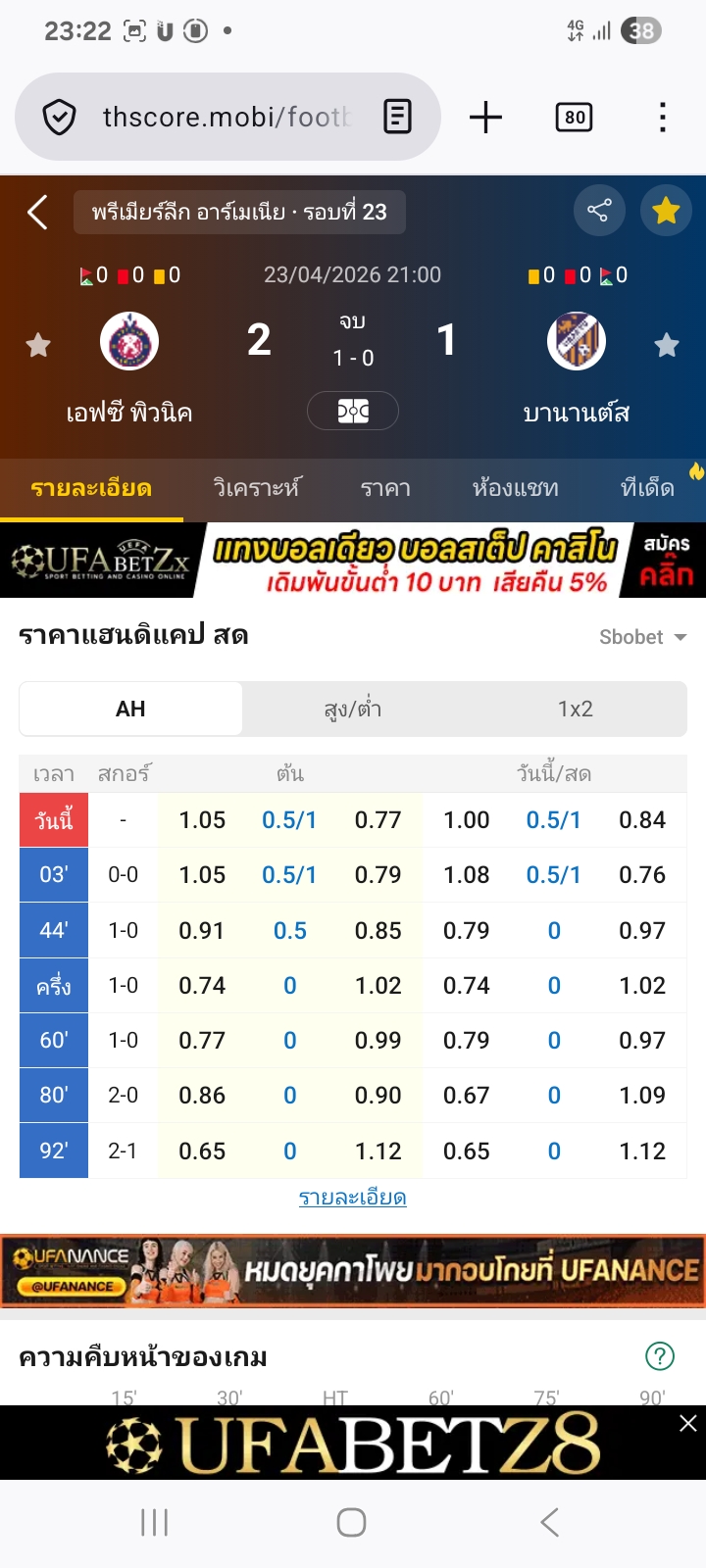The width and height of the screenshot is (706, 1568).
Task: Open the browser overflow menu
Action: pyautogui.click(x=663, y=118)
